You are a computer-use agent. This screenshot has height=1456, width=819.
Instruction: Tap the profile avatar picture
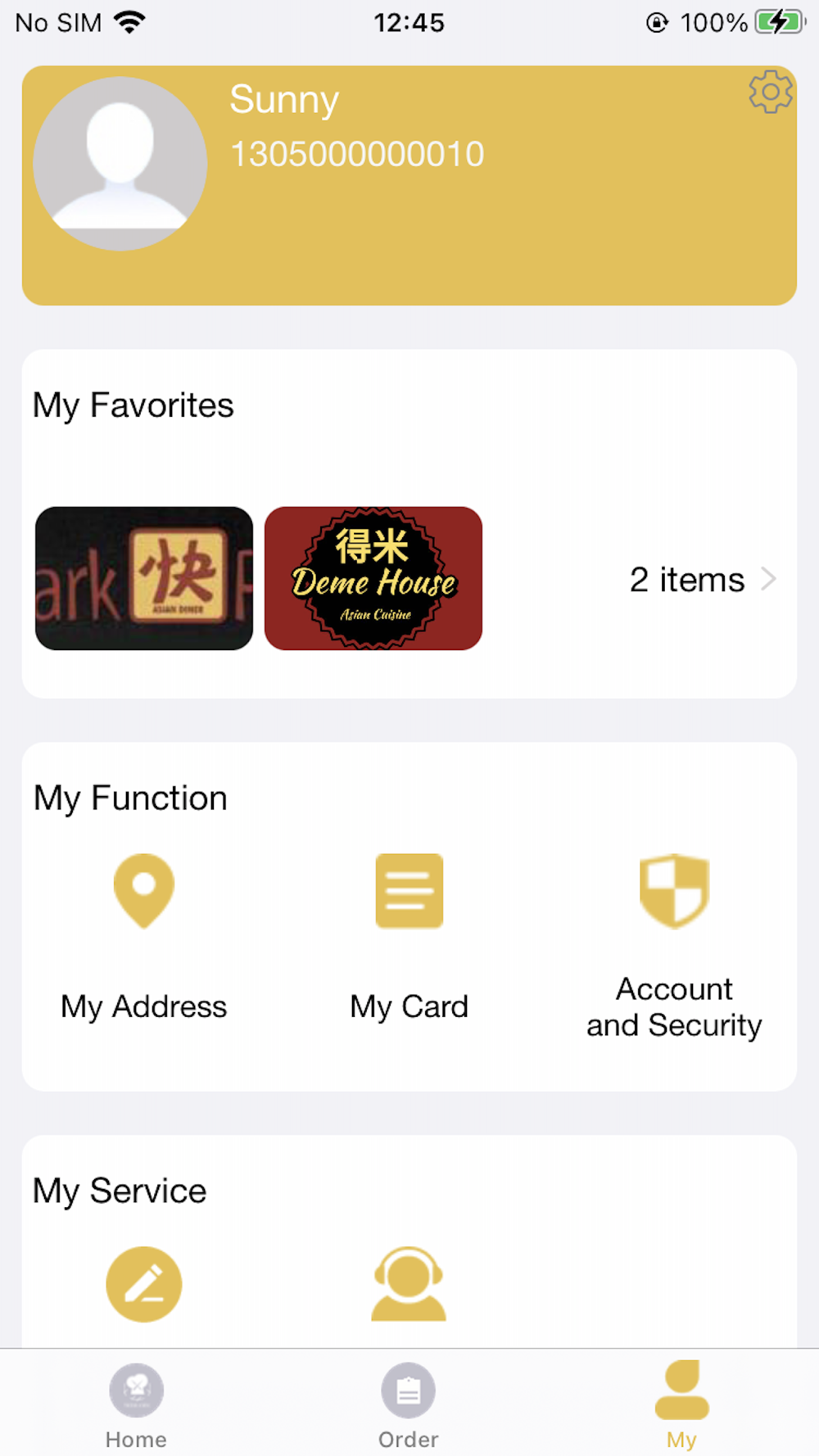tap(120, 164)
